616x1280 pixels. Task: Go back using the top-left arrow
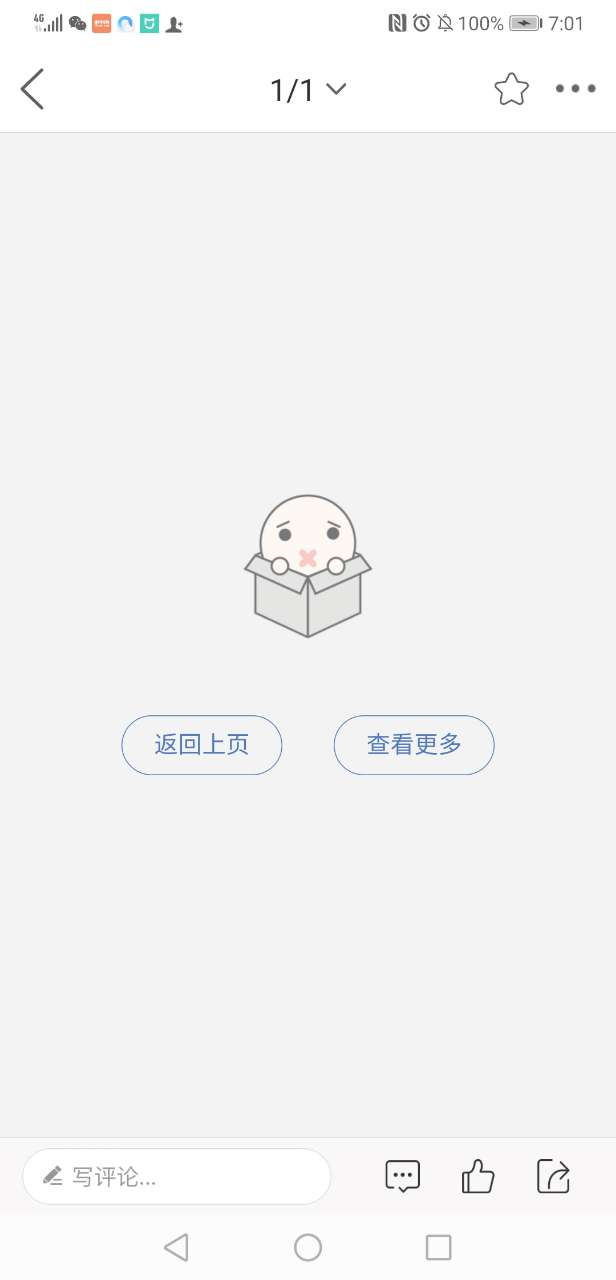point(33,89)
